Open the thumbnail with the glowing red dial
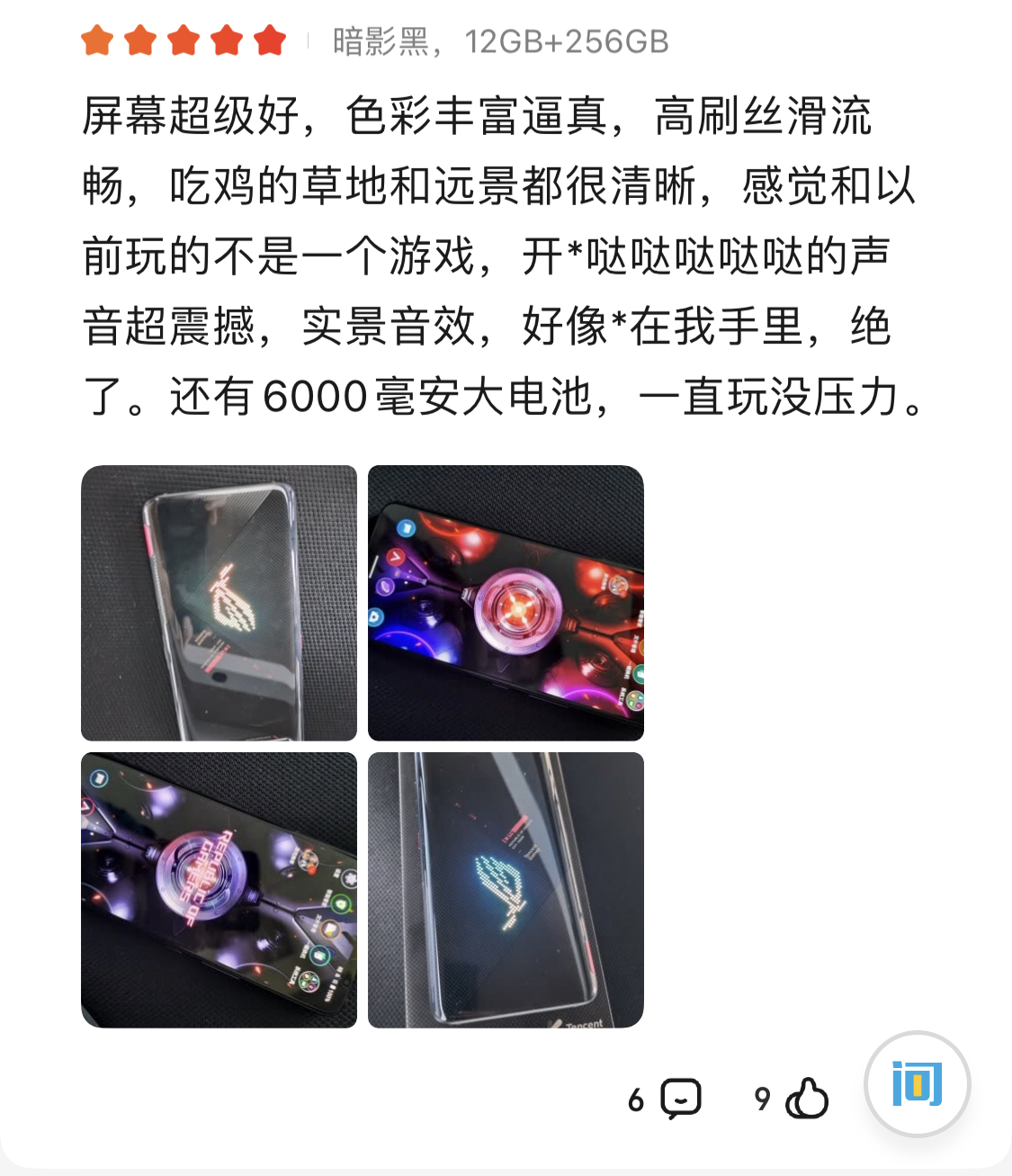 [506, 603]
